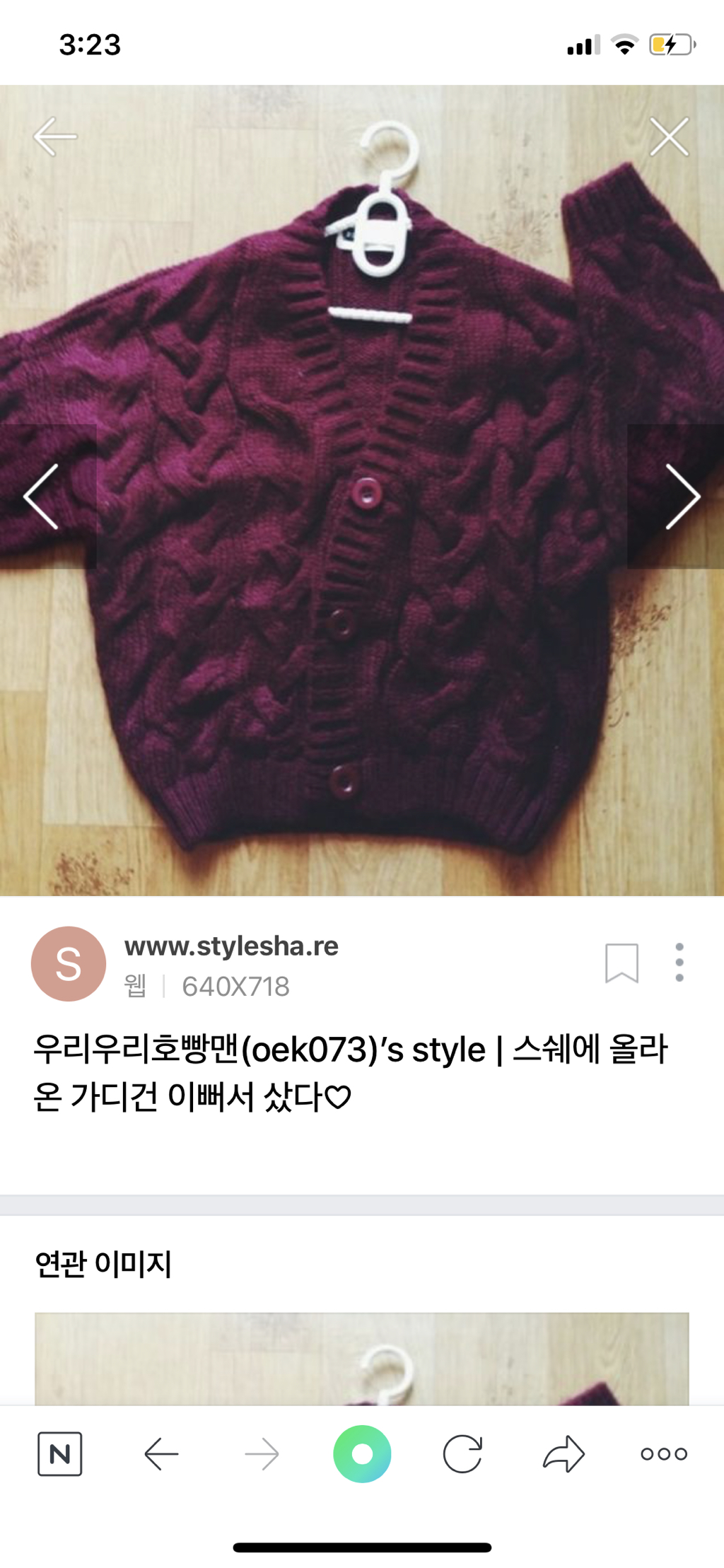The width and height of the screenshot is (724, 1568).
Task: Tap the green circle button
Action: point(362,1454)
